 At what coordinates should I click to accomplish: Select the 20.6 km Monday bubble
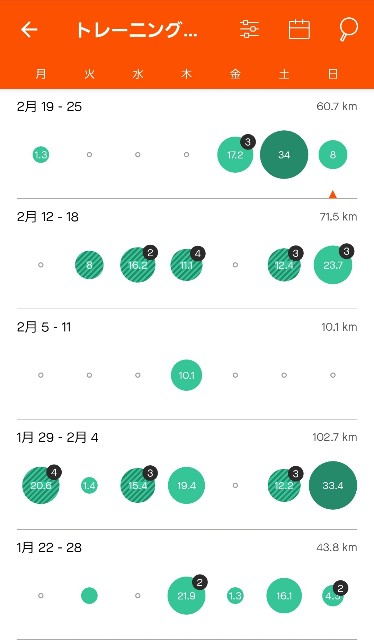41,485
